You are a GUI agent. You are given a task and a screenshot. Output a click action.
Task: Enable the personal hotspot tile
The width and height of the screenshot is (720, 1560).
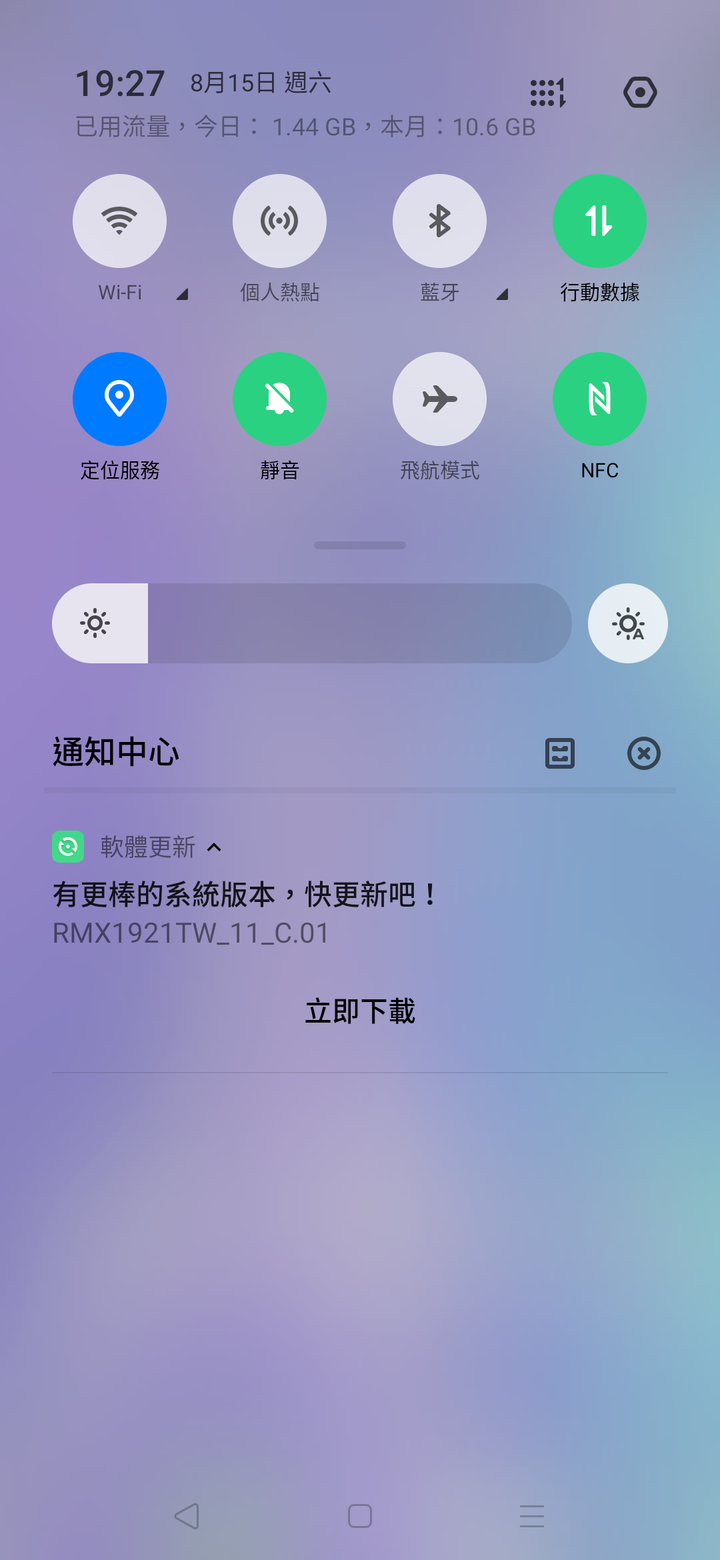[x=279, y=221]
